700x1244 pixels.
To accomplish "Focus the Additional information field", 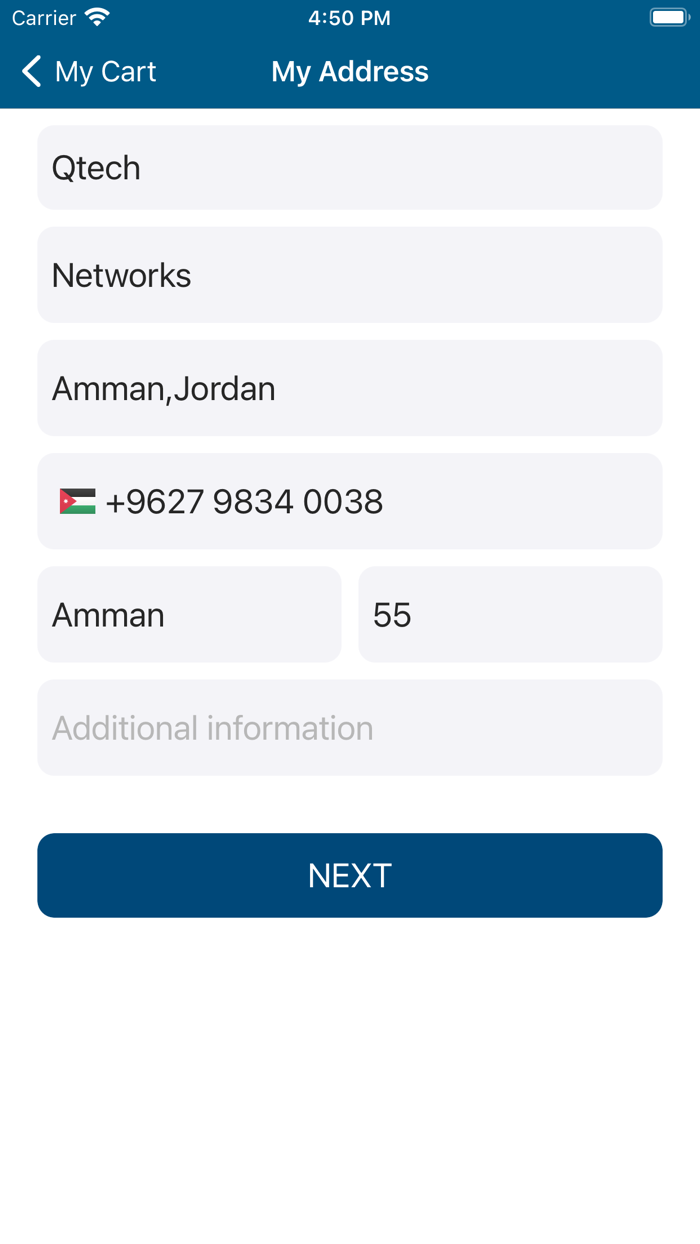I will click(x=350, y=727).
